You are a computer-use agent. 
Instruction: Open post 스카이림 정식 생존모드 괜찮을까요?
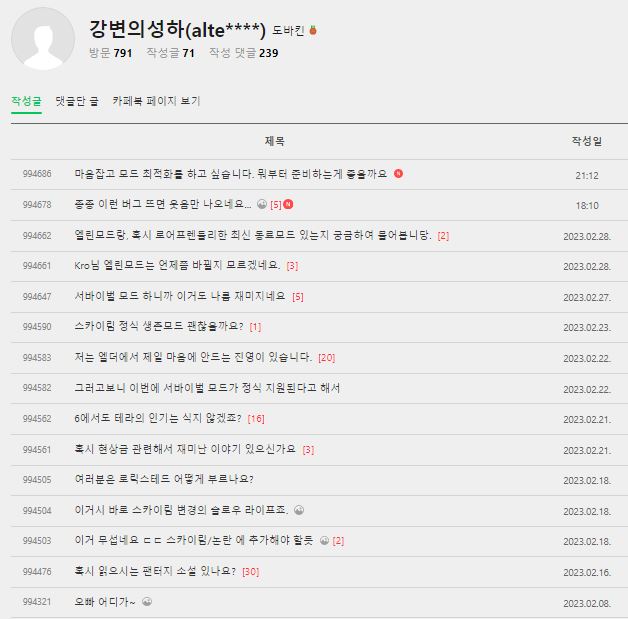[160, 327]
